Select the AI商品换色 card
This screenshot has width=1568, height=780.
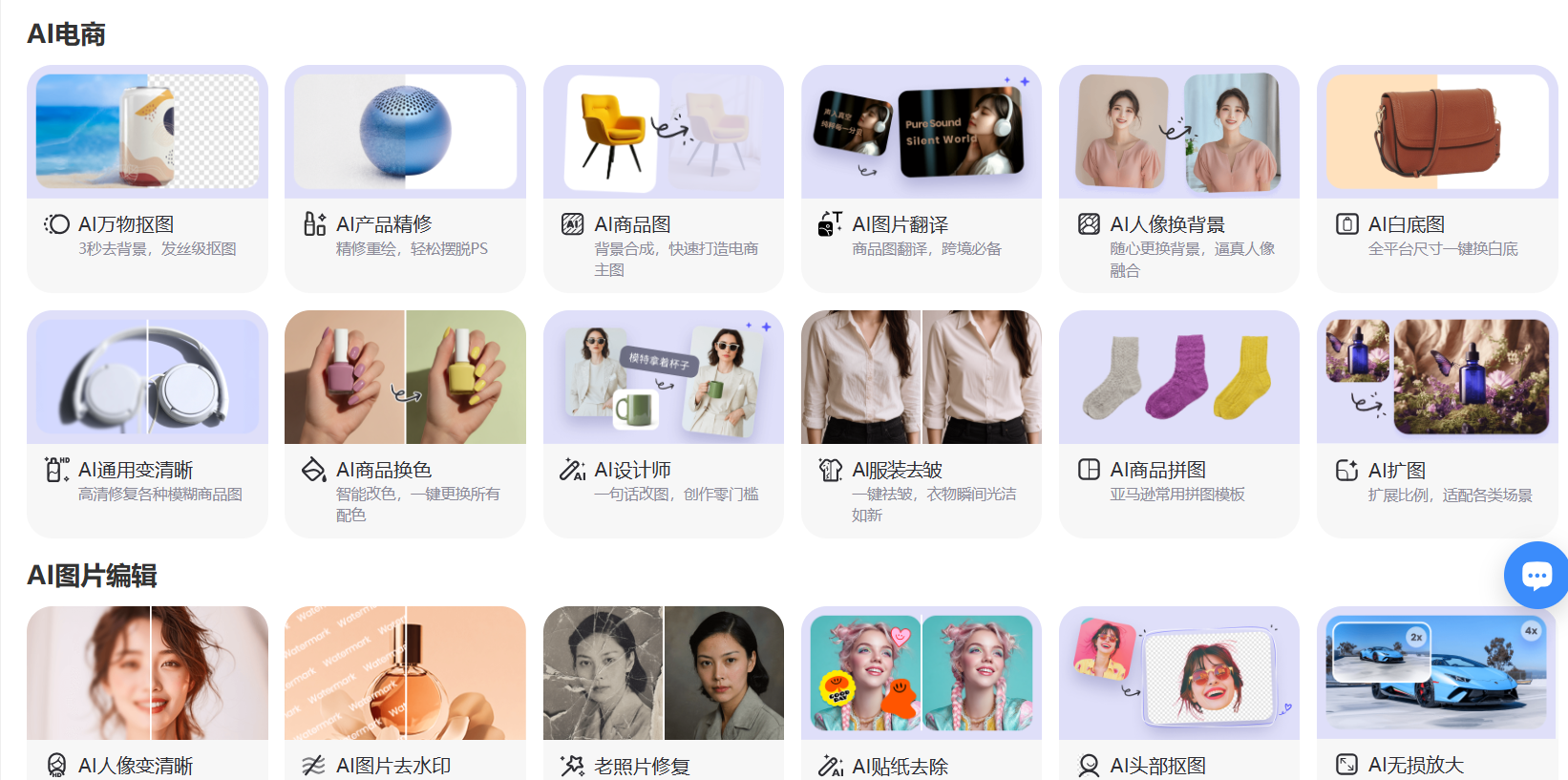click(x=405, y=424)
